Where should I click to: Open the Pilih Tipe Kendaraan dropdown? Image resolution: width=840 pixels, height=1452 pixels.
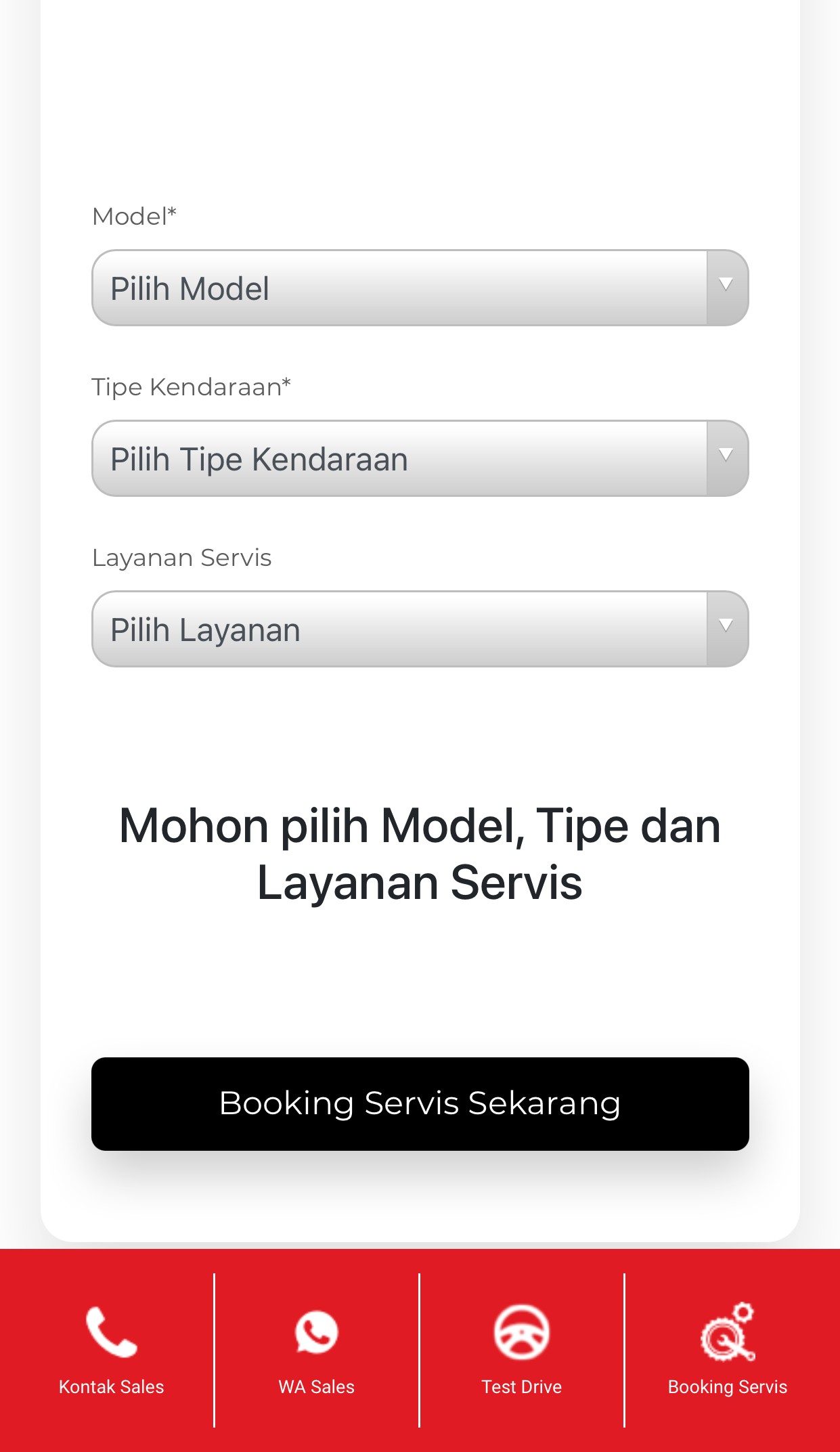point(420,458)
